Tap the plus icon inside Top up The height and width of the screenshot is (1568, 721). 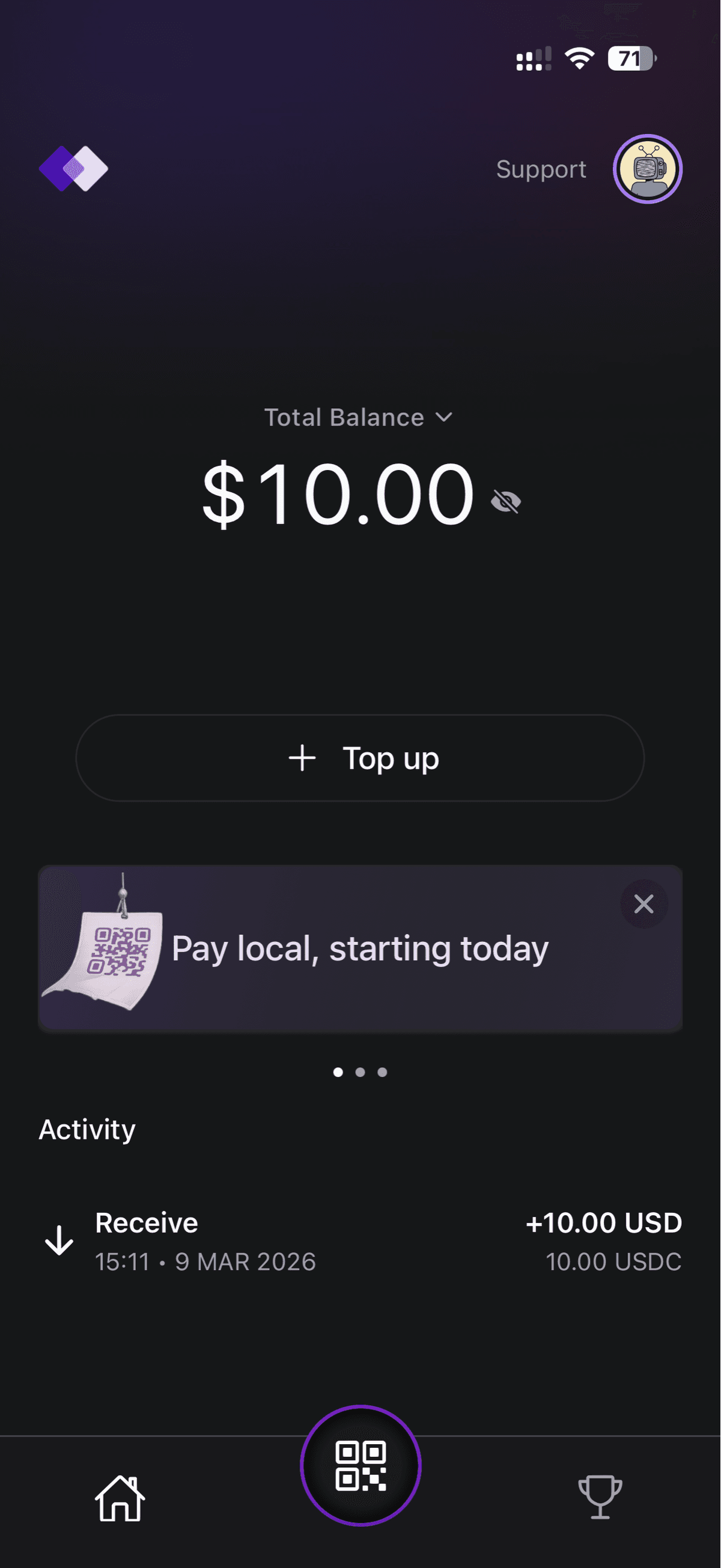click(x=302, y=757)
